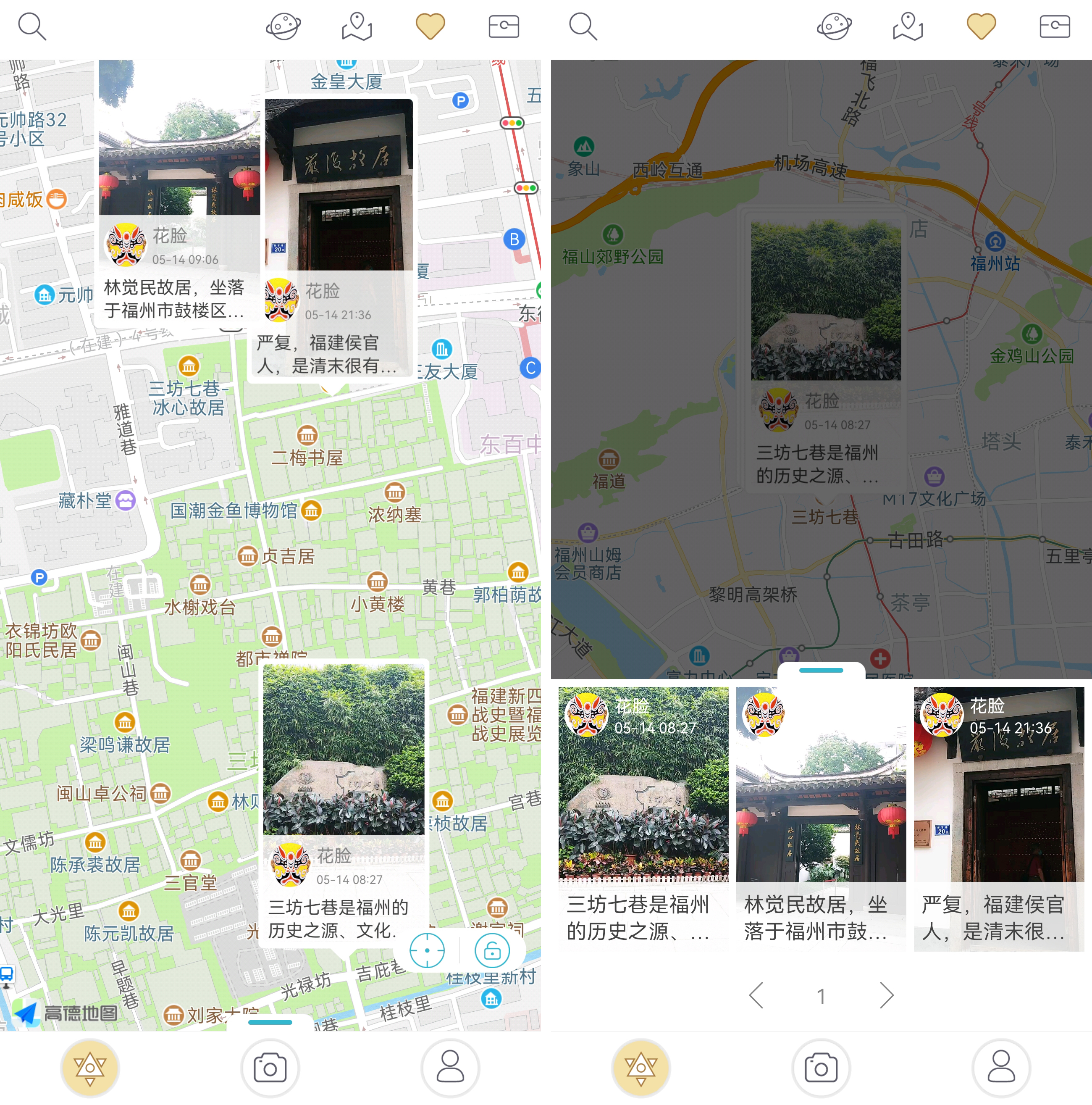Select the 国潮金鱼博物馆 map marker

[x=312, y=511]
